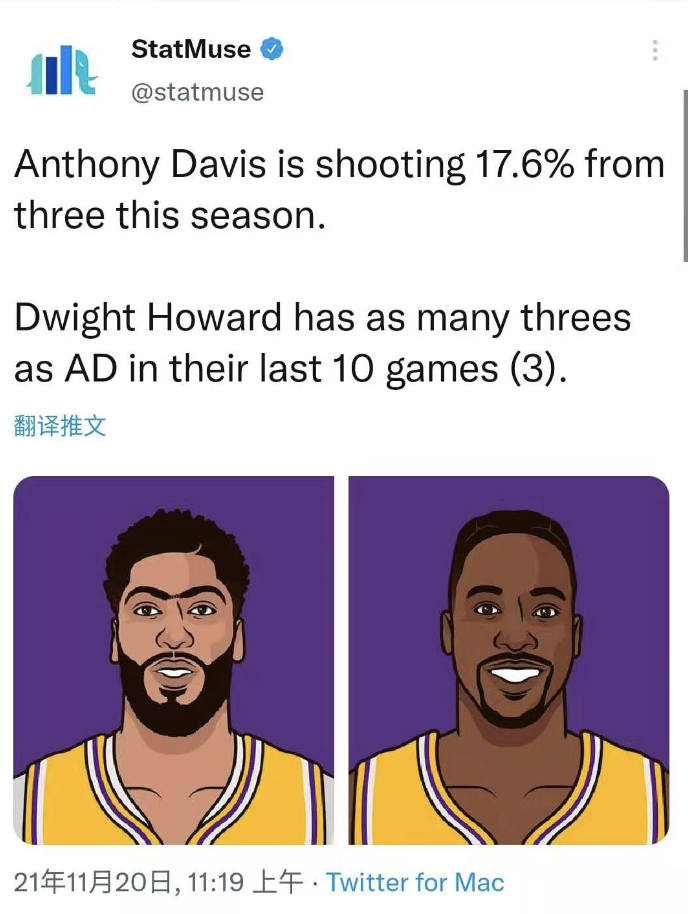Tap 翻译推文 to translate the tweet
The image size is (688, 914).
(x=60, y=425)
